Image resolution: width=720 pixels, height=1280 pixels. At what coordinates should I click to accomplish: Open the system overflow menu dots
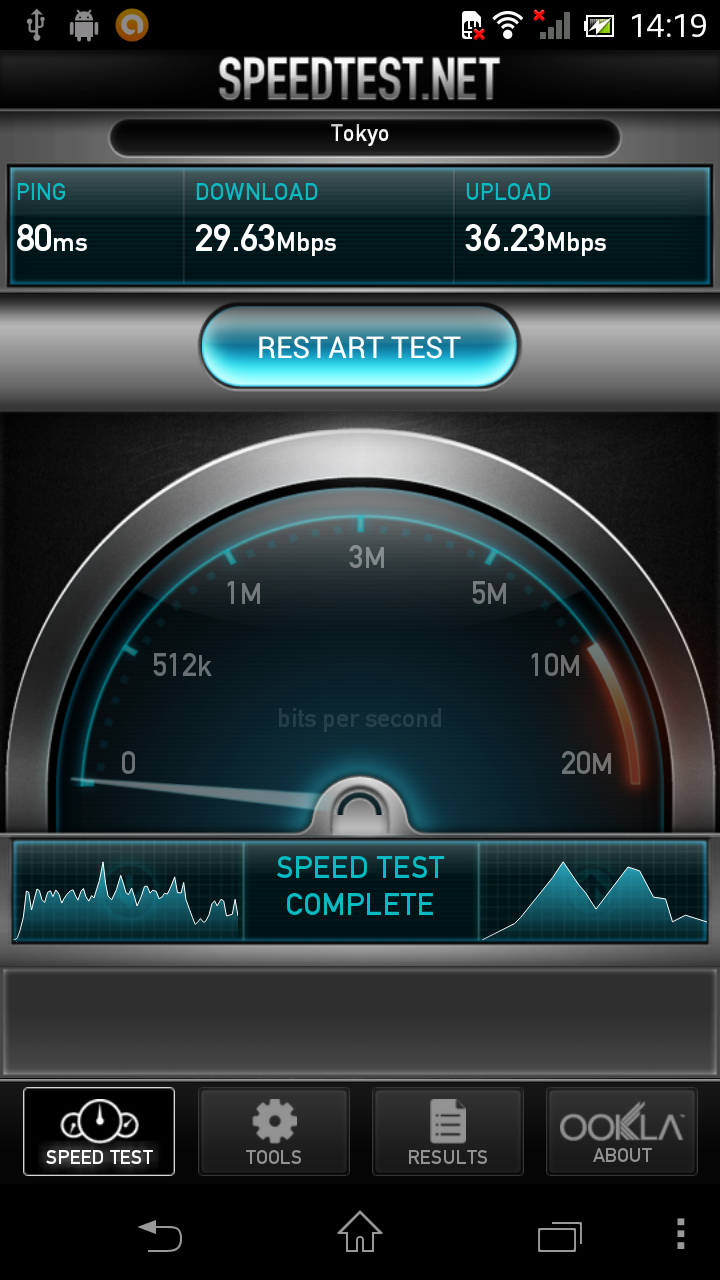(680, 1235)
